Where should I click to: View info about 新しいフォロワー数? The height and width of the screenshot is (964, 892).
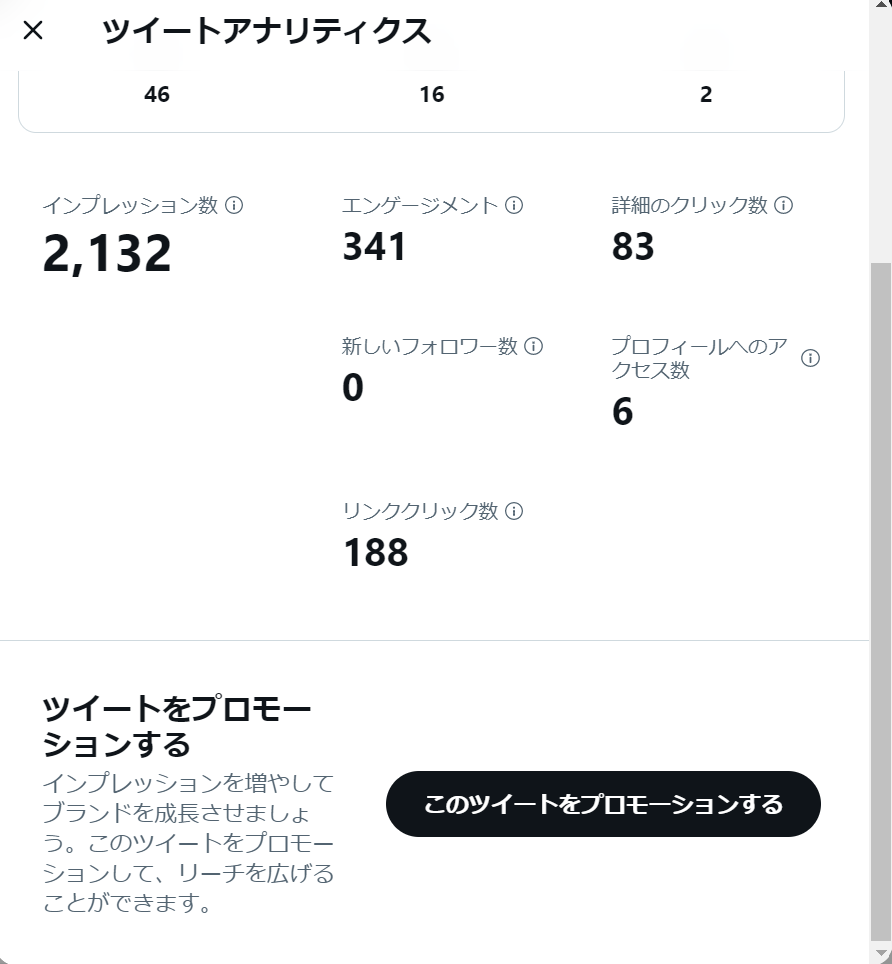(534, 347)
